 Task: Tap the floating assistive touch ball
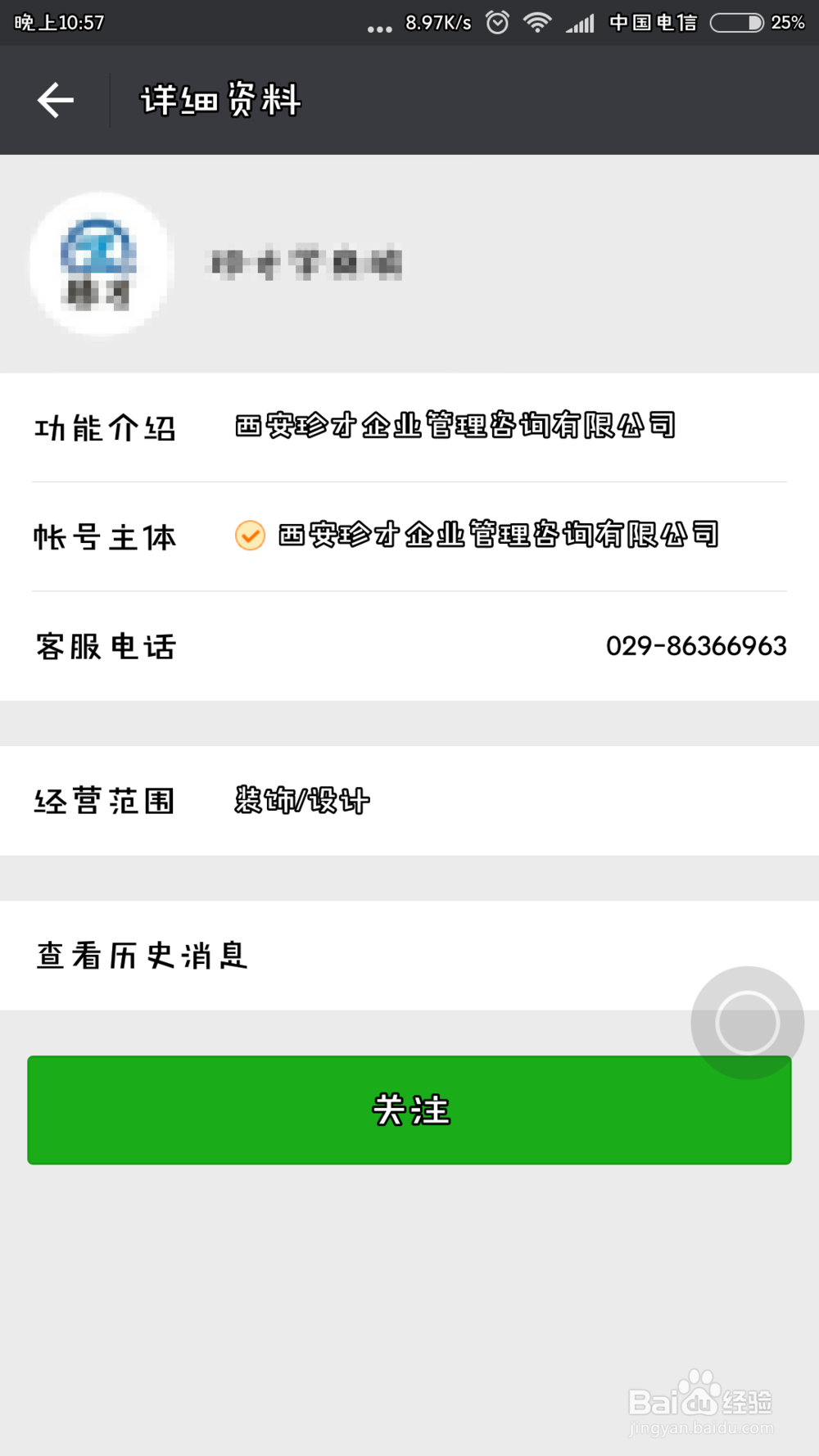pos(747,1022)
